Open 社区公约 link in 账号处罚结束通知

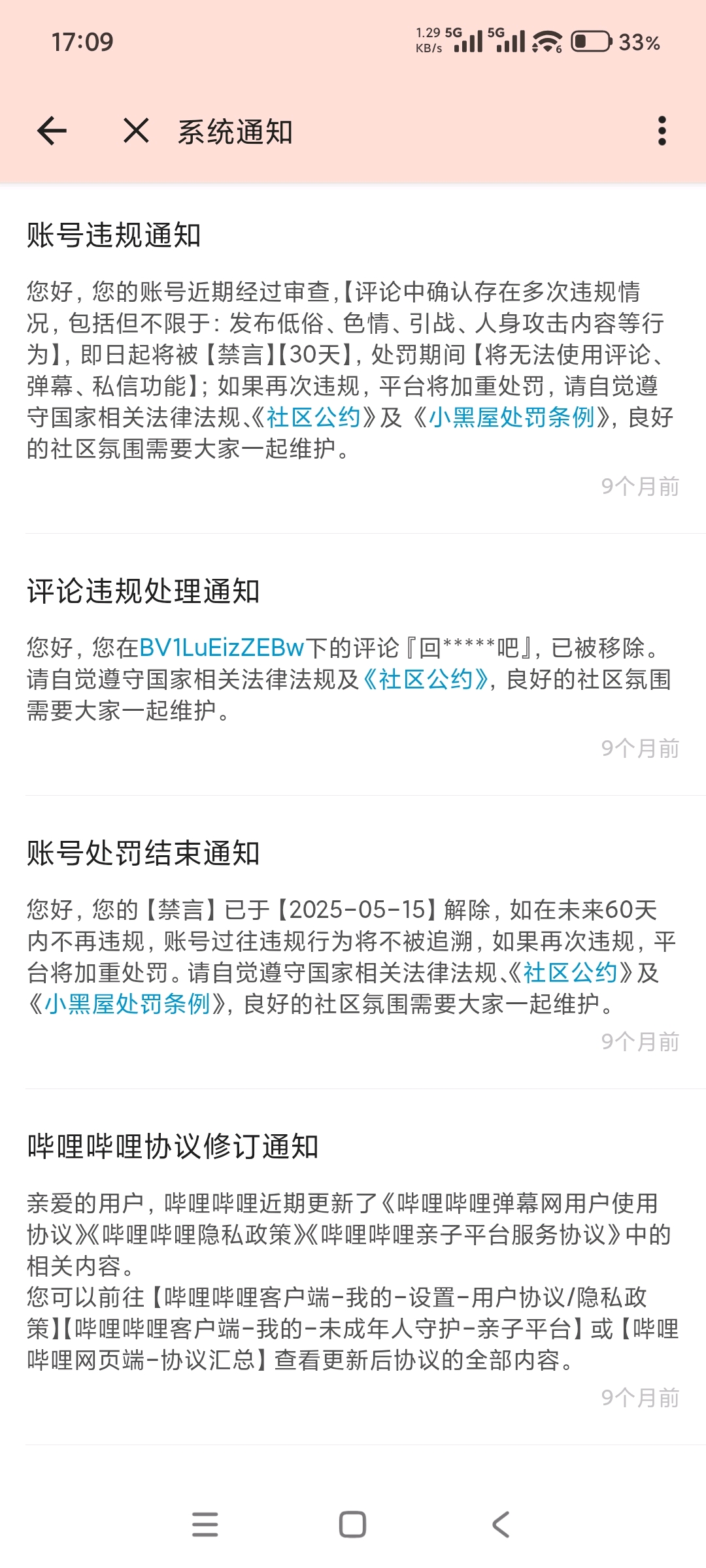tap(570, 973)
